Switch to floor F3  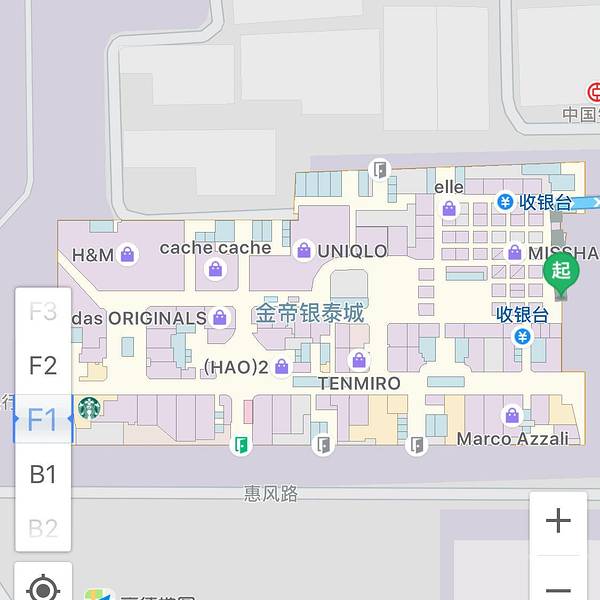(43, 311)
